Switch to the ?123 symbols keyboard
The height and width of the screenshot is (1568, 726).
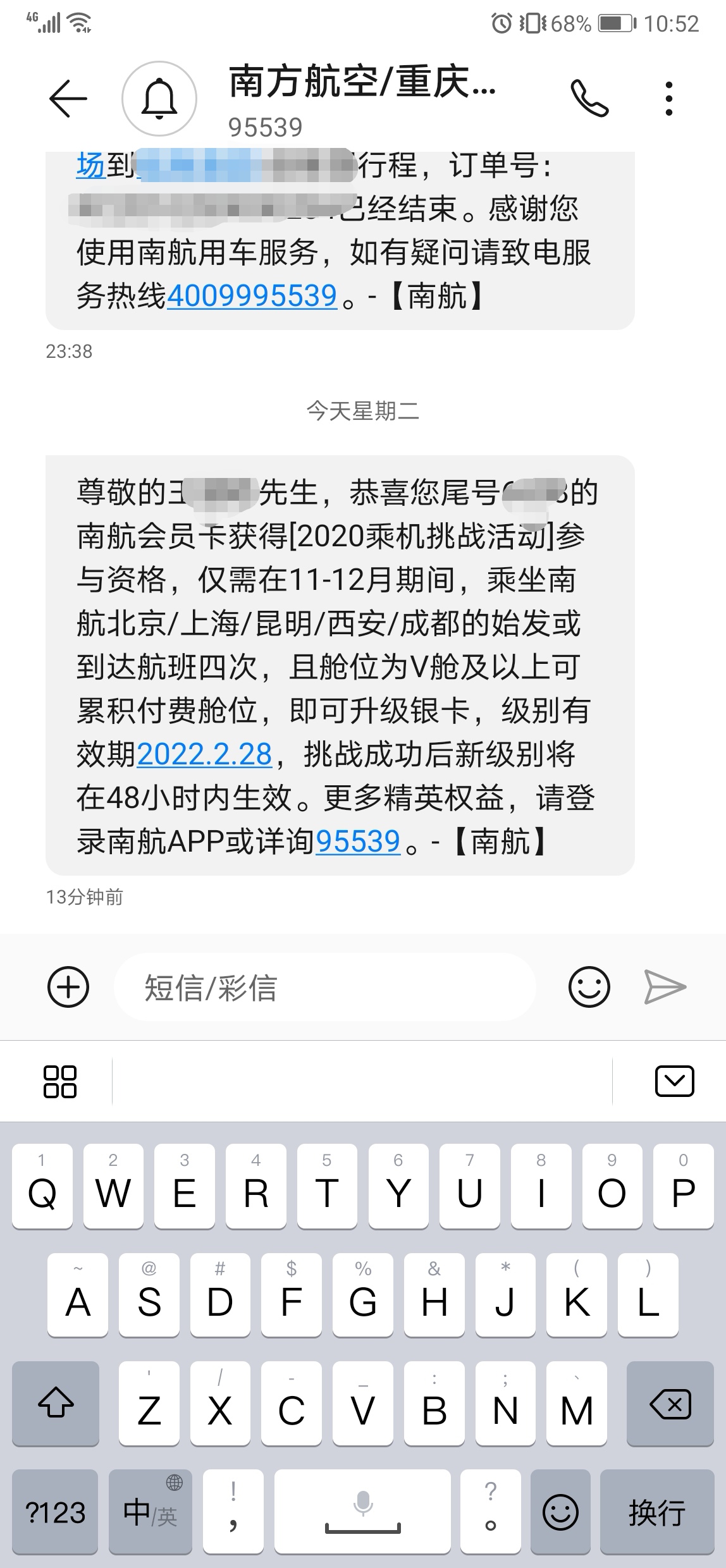click(55, 1512)
